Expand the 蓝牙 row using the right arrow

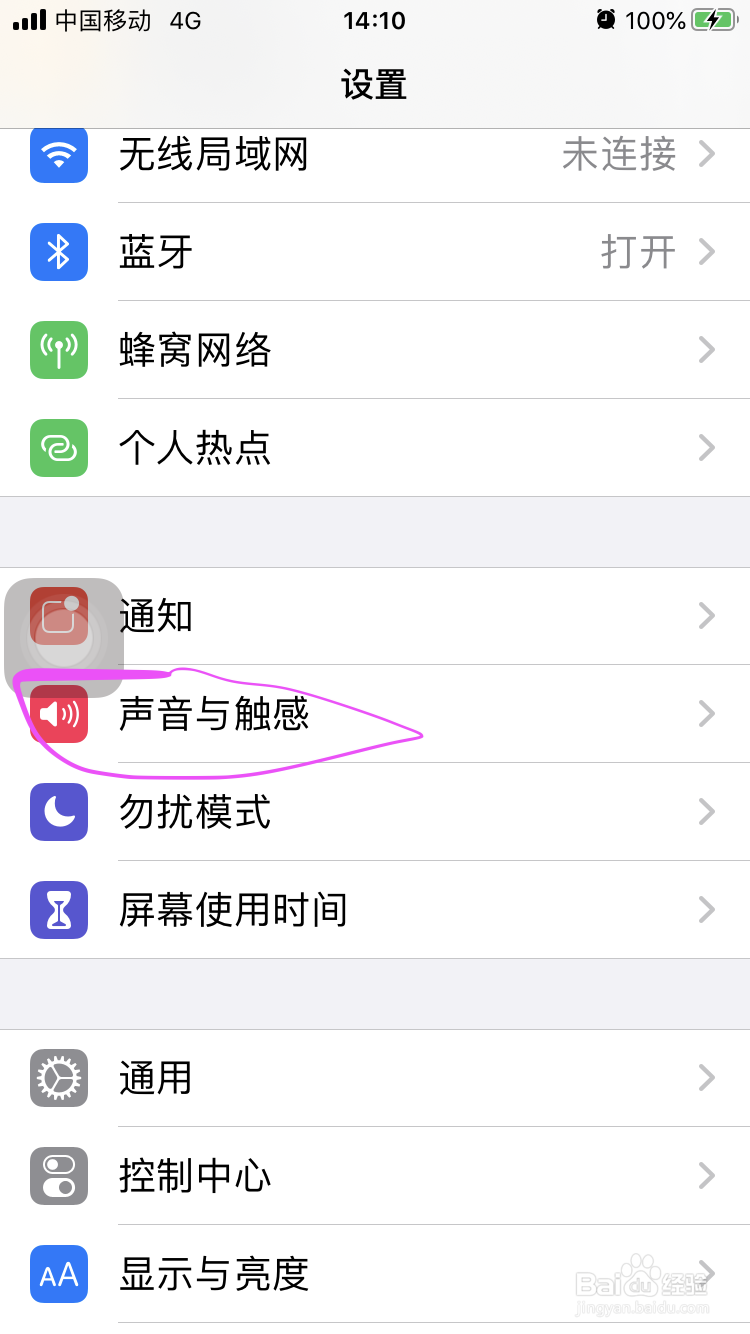tap(708, 252)
